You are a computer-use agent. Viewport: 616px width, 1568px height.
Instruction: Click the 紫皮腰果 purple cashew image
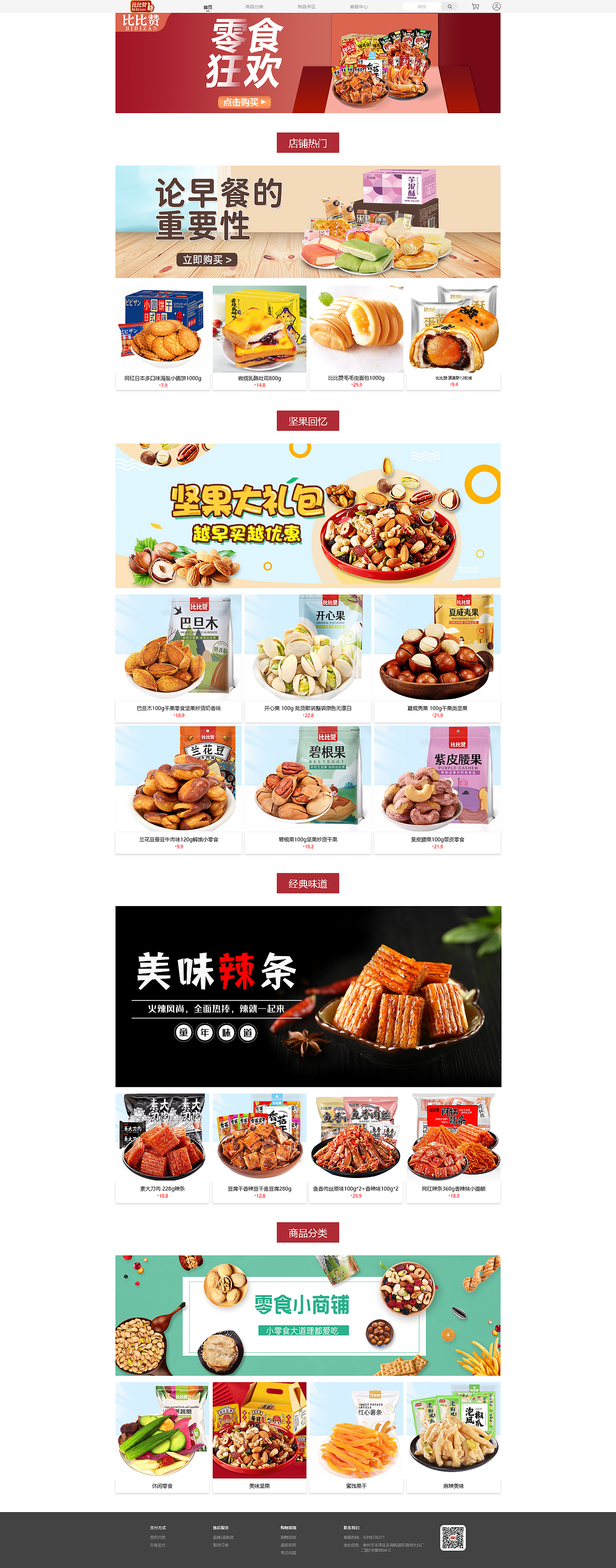click(435, 779)
